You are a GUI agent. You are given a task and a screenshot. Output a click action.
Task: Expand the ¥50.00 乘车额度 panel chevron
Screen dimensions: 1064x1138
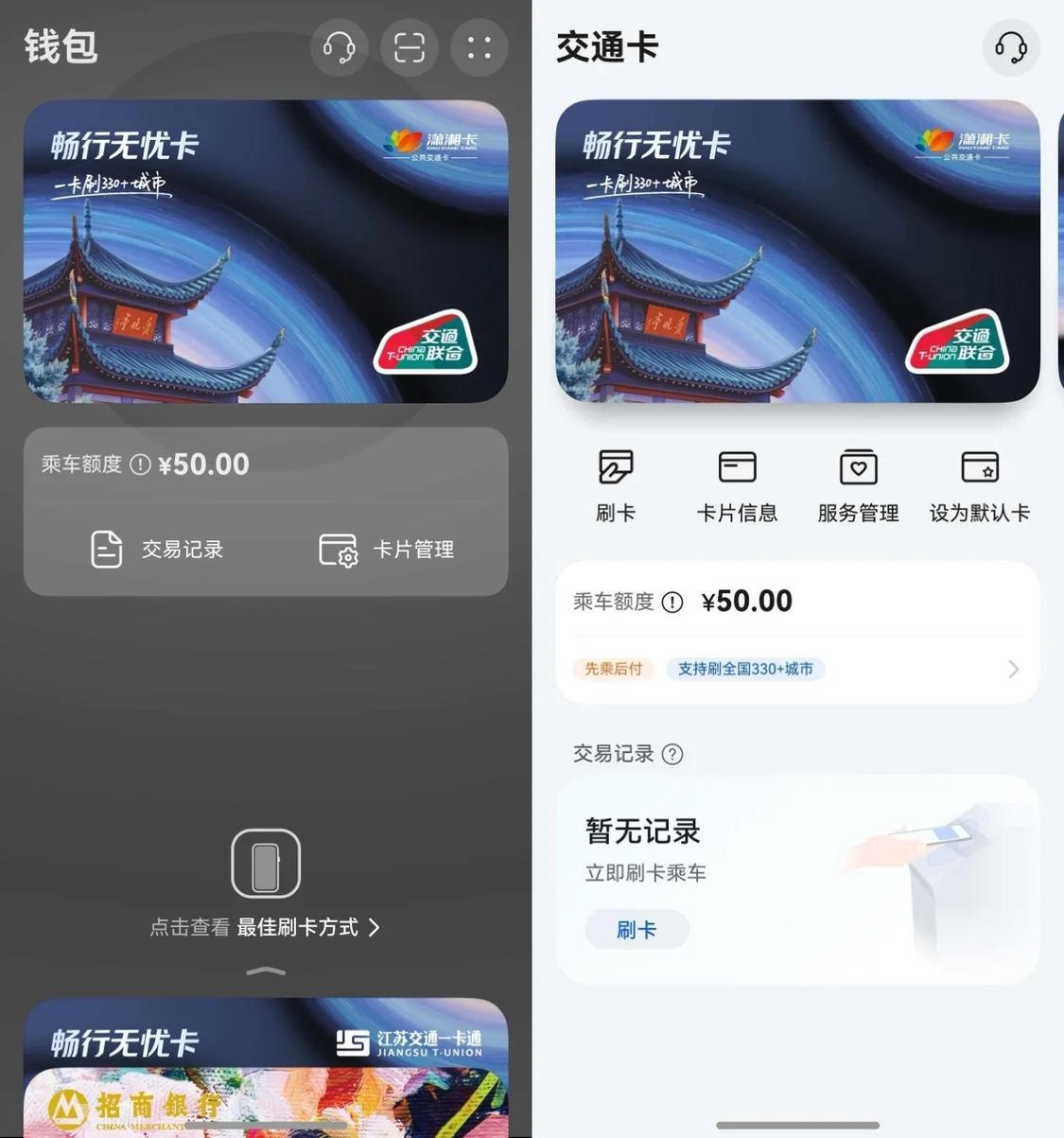tap(1012, 669)
